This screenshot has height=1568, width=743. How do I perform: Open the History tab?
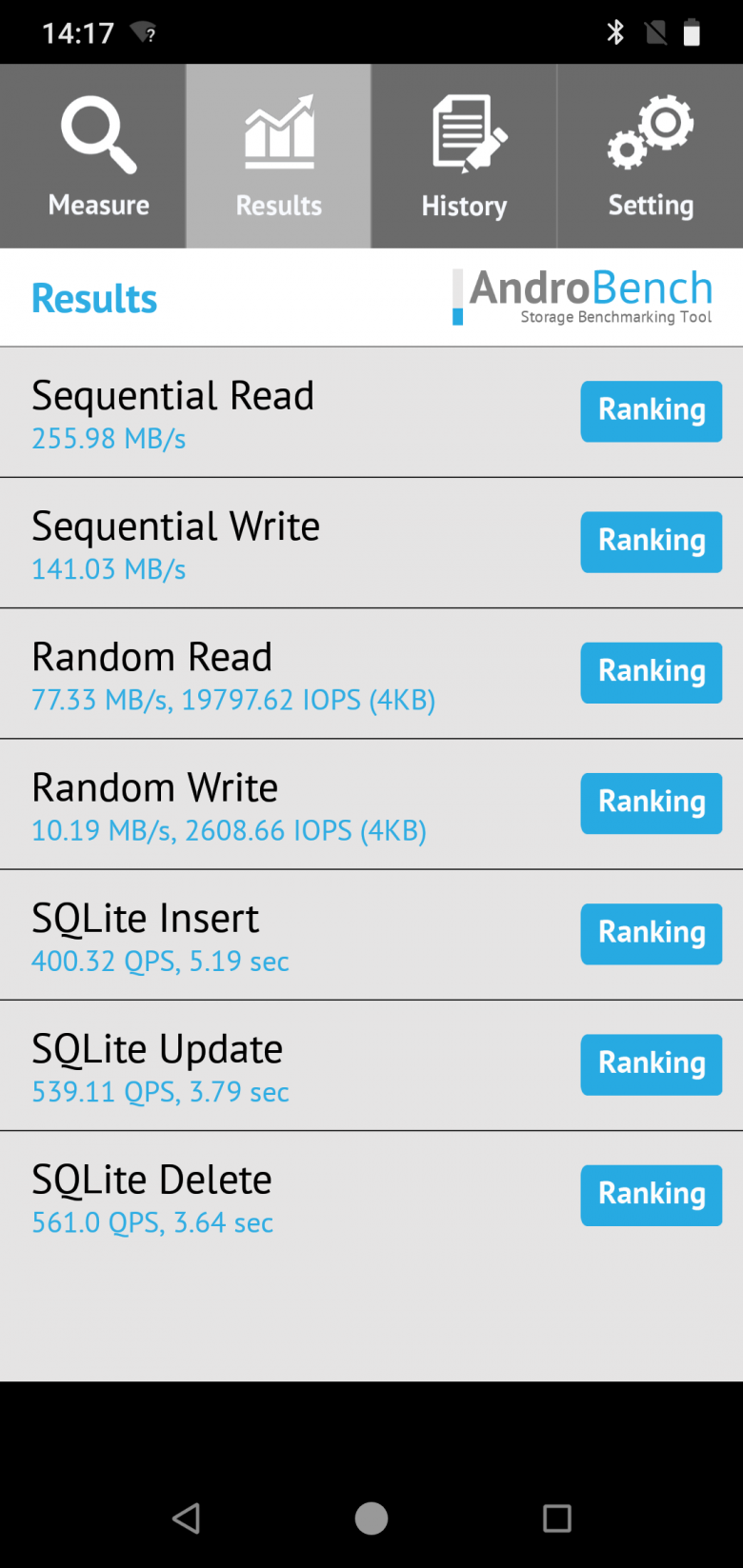[464, 157]
